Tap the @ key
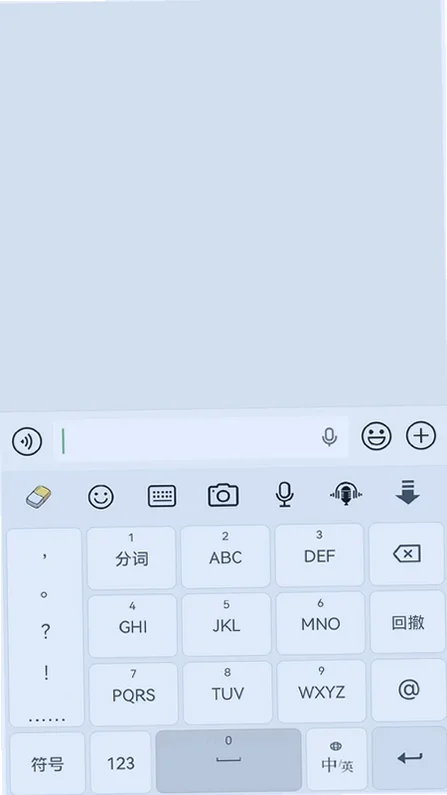447x795 pixels. coord(409,690)
